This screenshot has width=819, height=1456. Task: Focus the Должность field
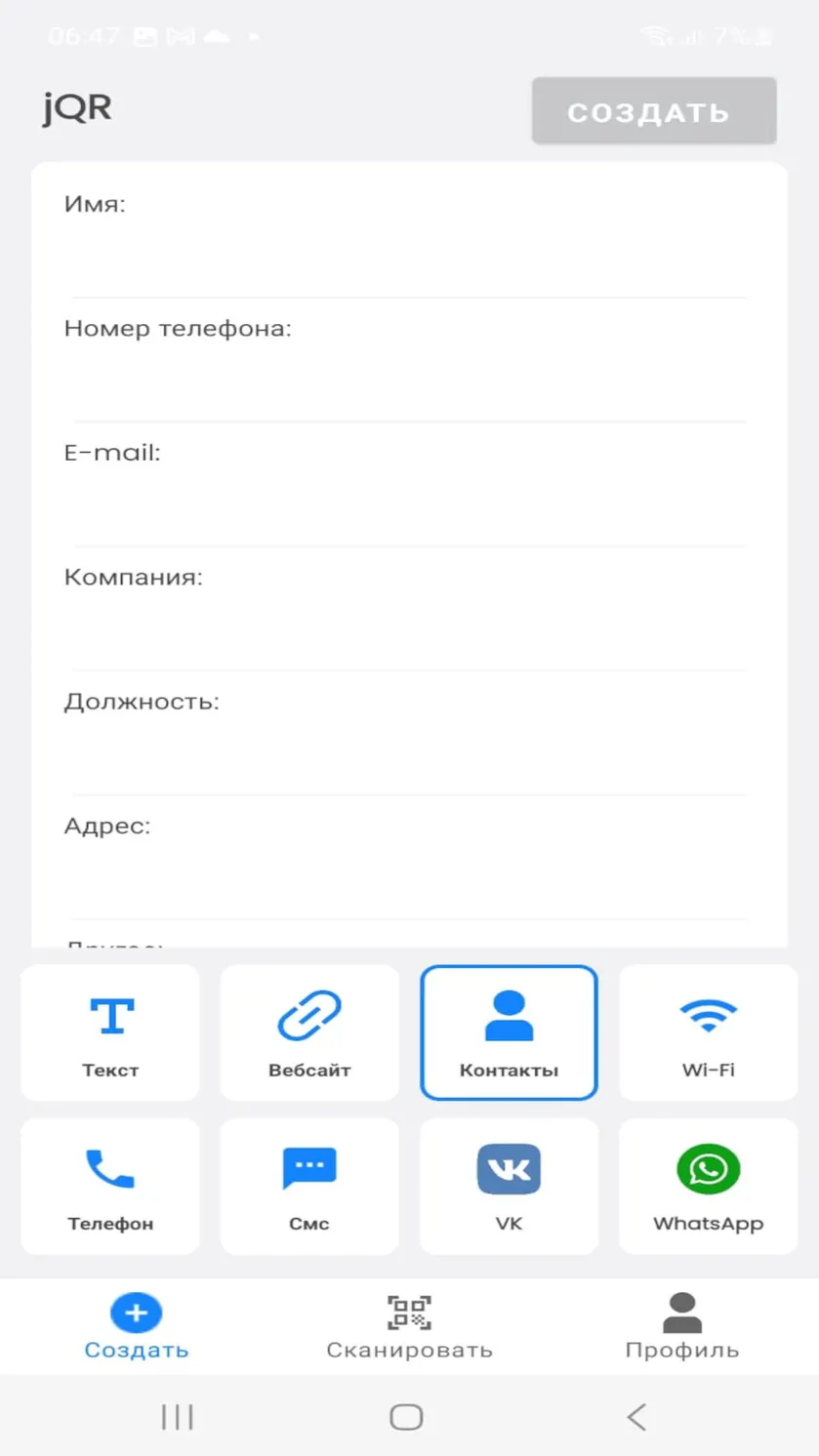(409, 759)
